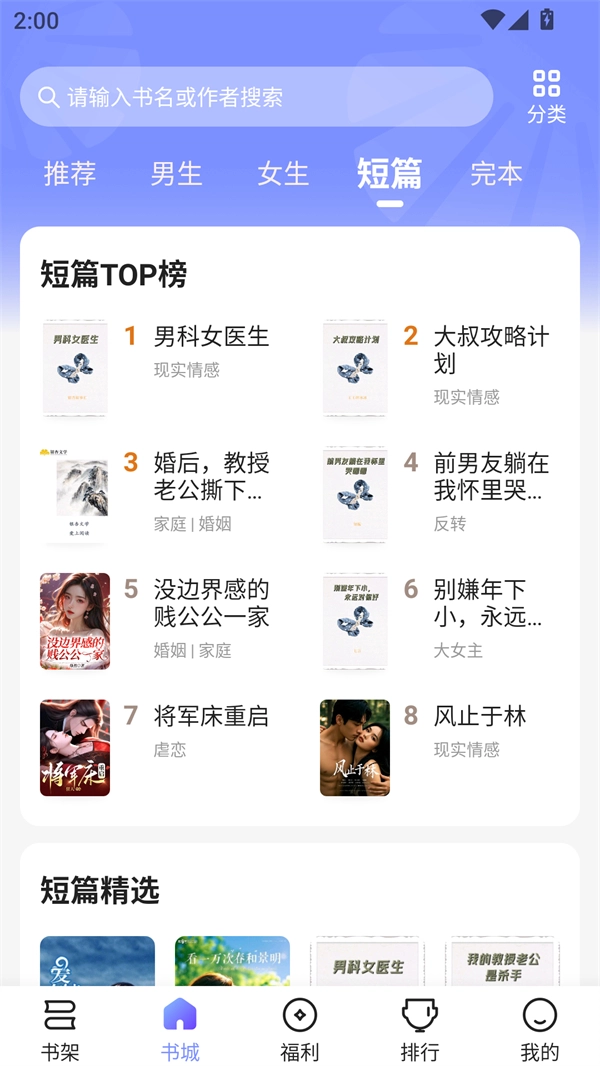This screenshot has width=600, height=1066.
Task: Go to the 女生 tab
Action: 283,174
